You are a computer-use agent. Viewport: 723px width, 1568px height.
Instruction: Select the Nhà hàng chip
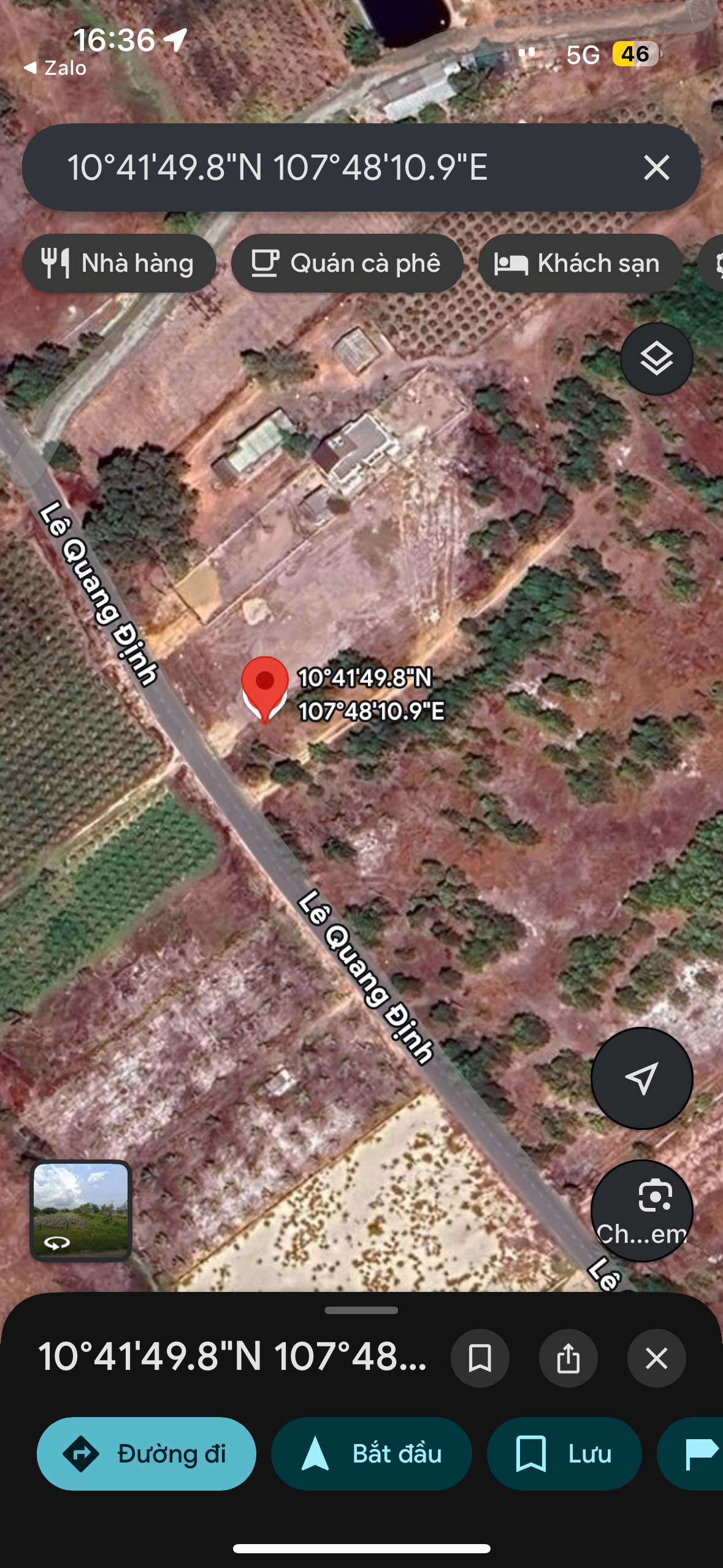tap(119, 263)
